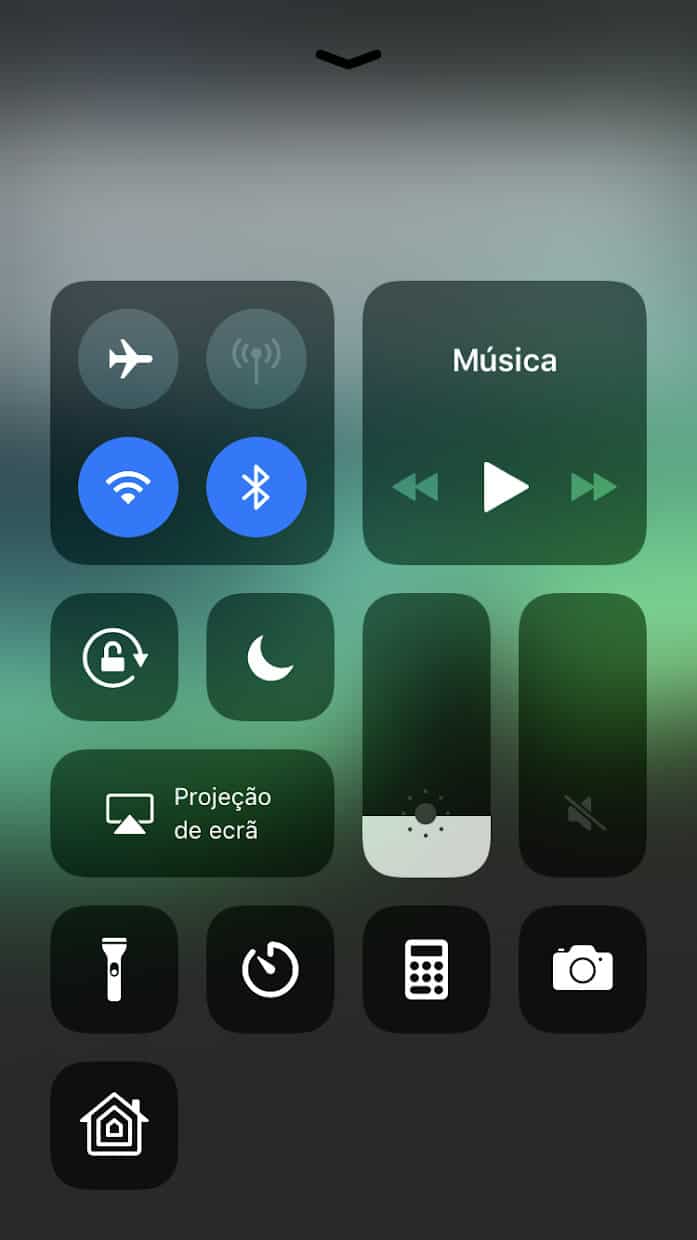Launch the calculator
Image resolution: width=697 pixels, height=1240 pixels.
[426, 969]
